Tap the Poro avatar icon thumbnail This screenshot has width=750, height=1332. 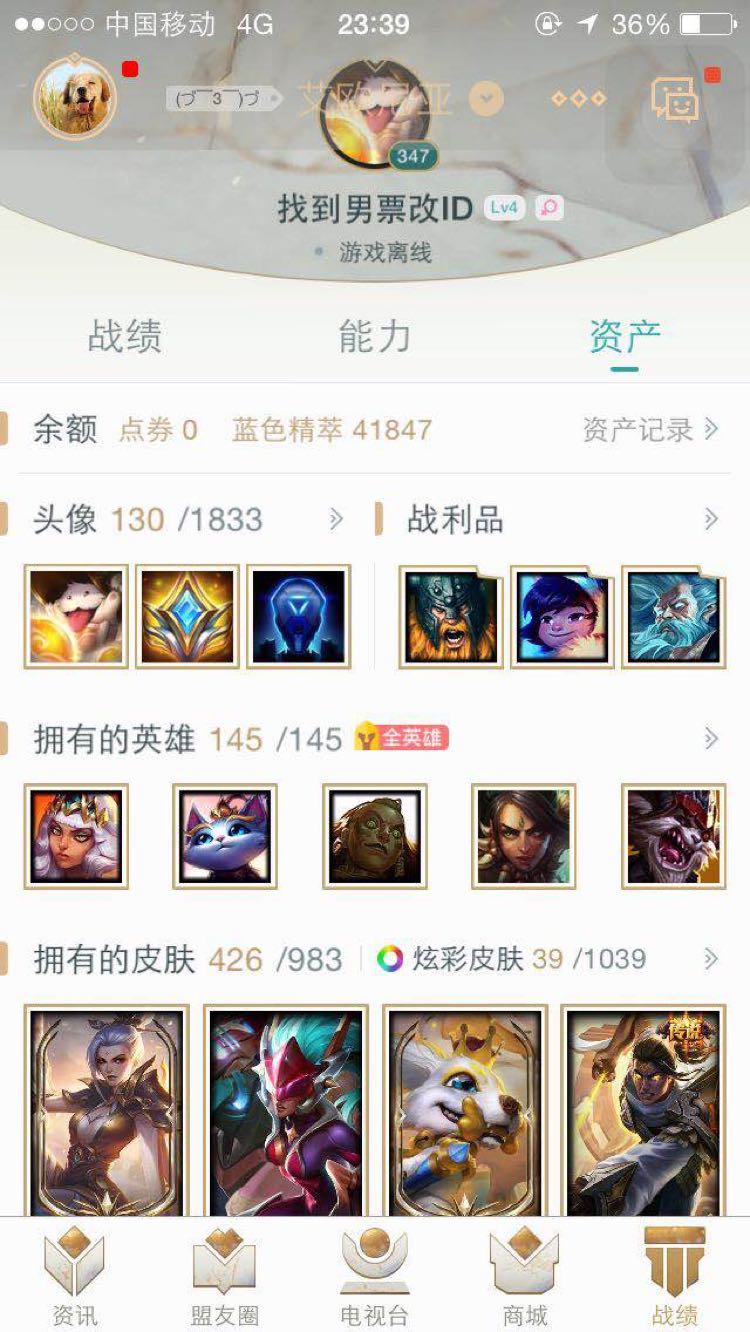76,617
